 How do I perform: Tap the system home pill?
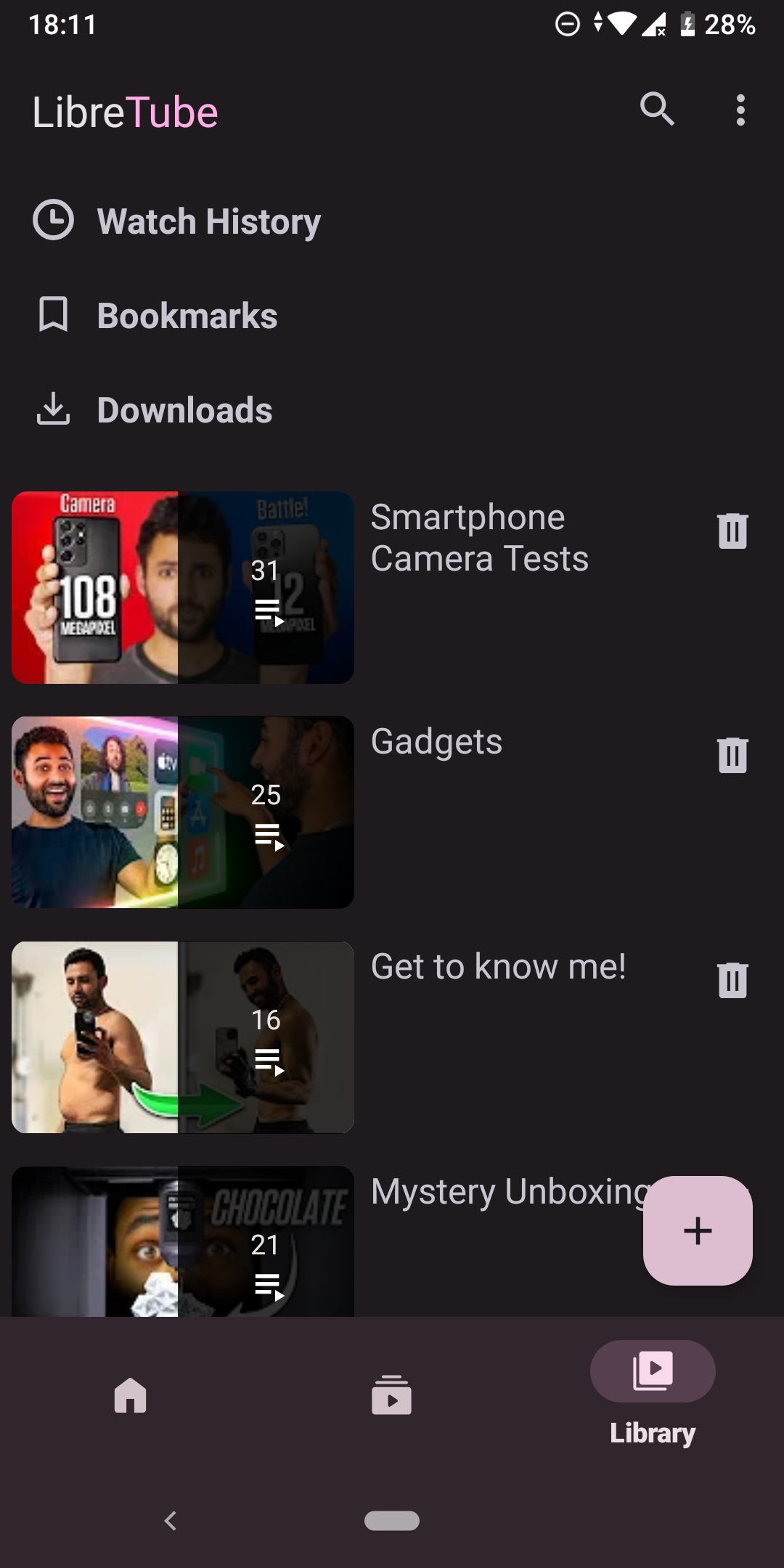392,1520
